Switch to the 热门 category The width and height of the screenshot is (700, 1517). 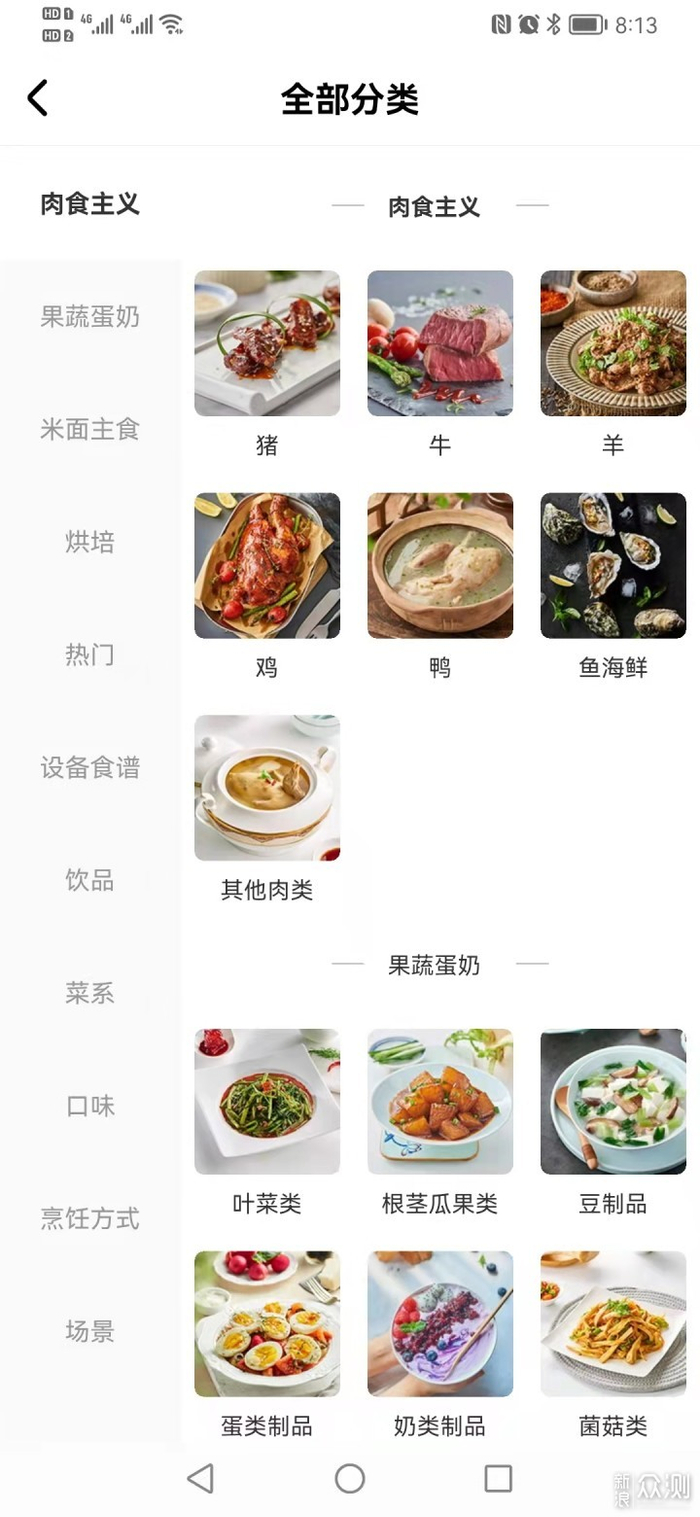(x=90, y=656)
